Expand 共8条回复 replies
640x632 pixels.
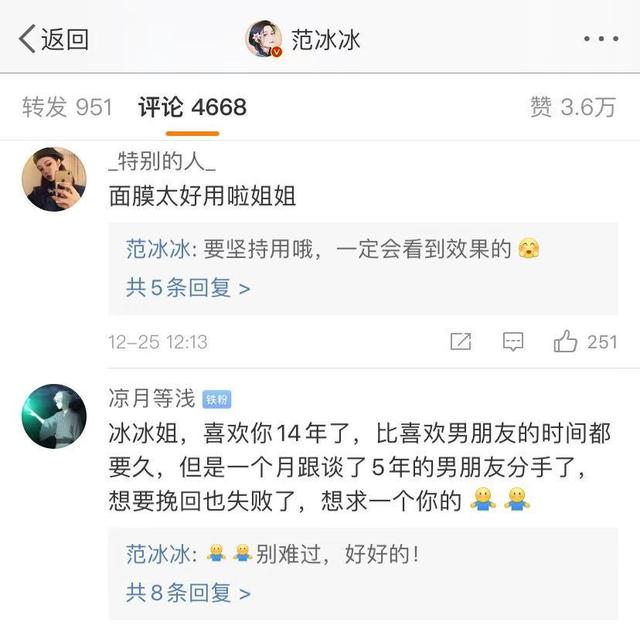pyautogui.click(x=187, y=593)
